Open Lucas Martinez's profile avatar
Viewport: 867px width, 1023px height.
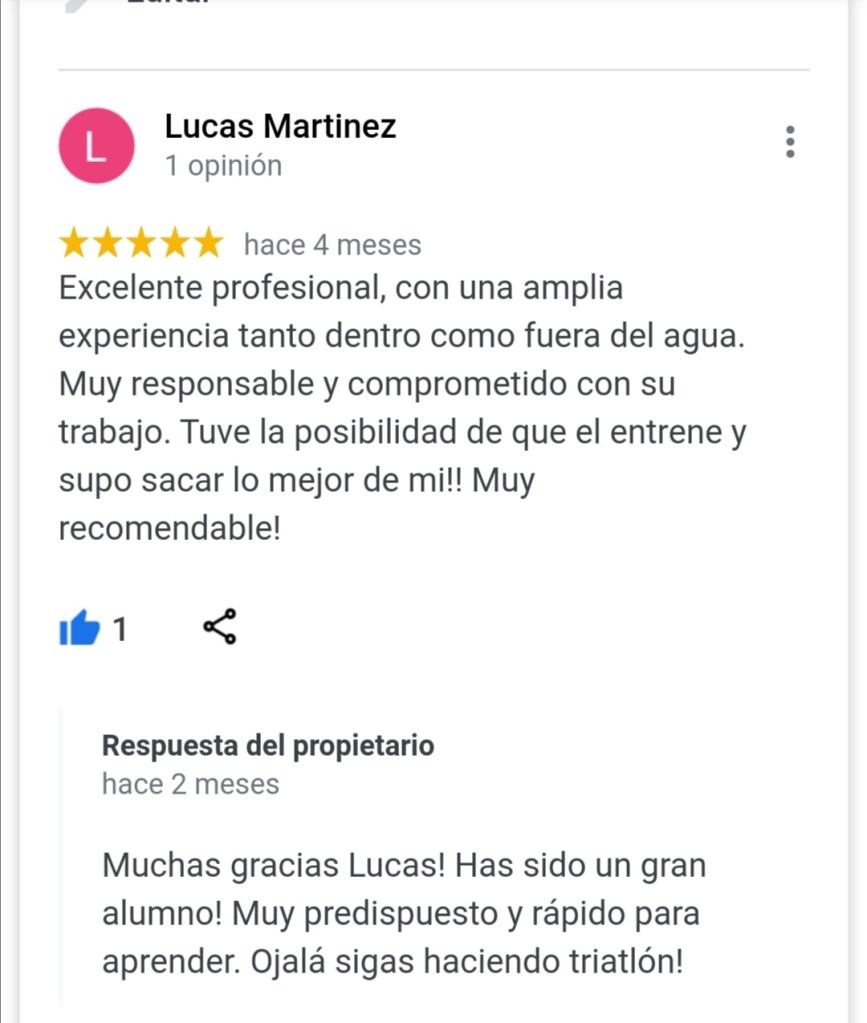(x=96, y=146)
